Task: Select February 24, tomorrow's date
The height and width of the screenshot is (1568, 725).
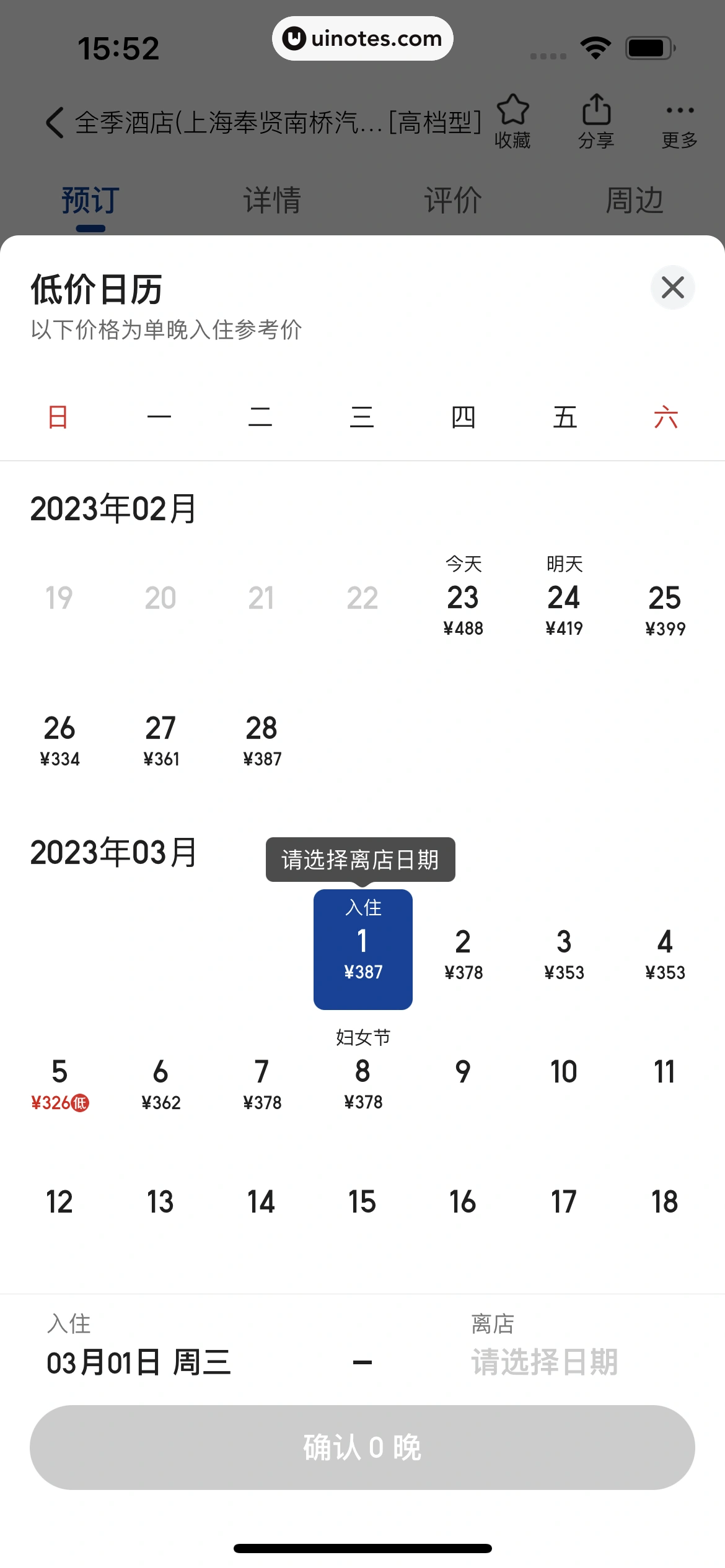Action: (564, 601)
